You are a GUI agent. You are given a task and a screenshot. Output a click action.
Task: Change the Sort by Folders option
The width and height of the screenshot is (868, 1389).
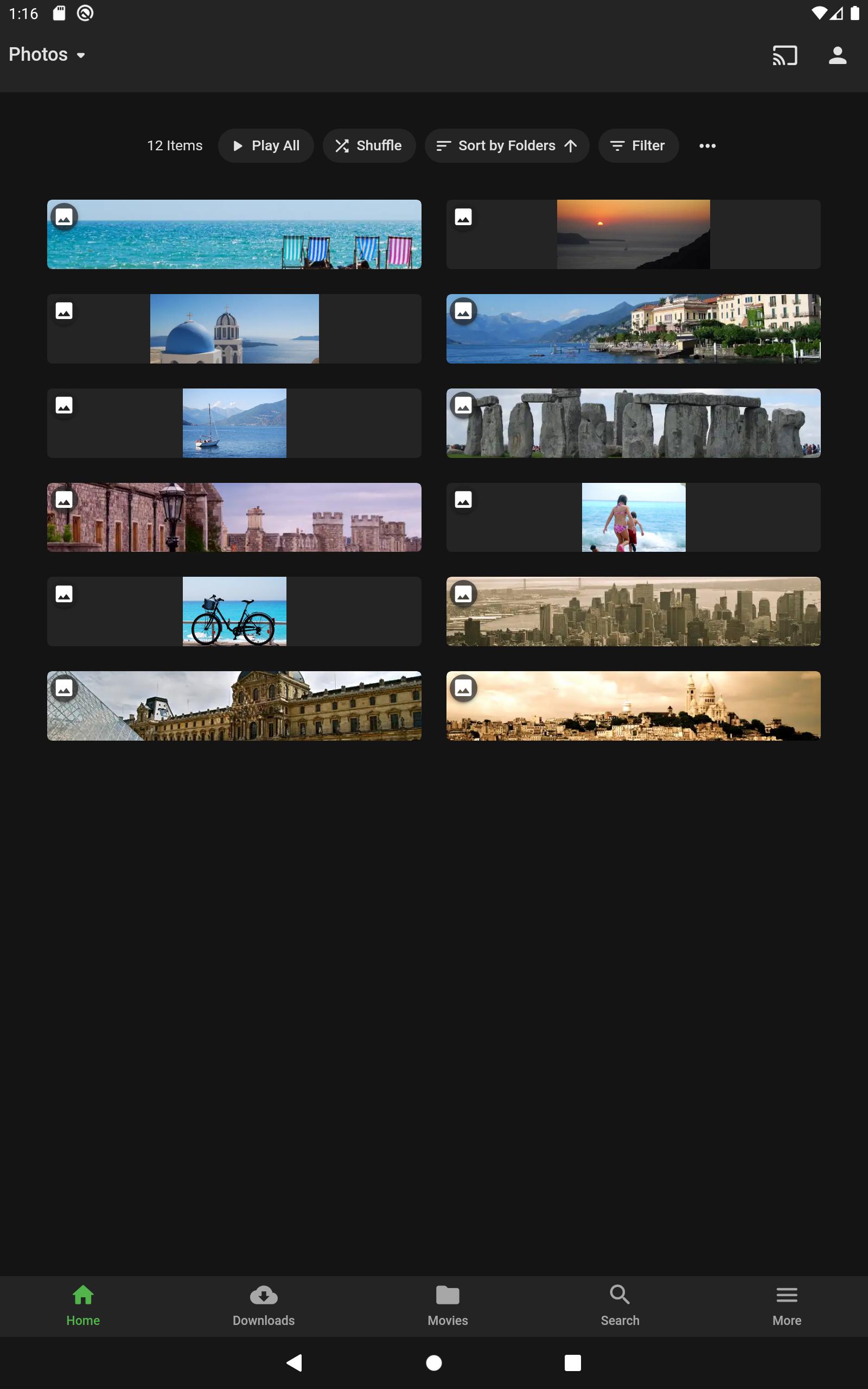point(507,146)
